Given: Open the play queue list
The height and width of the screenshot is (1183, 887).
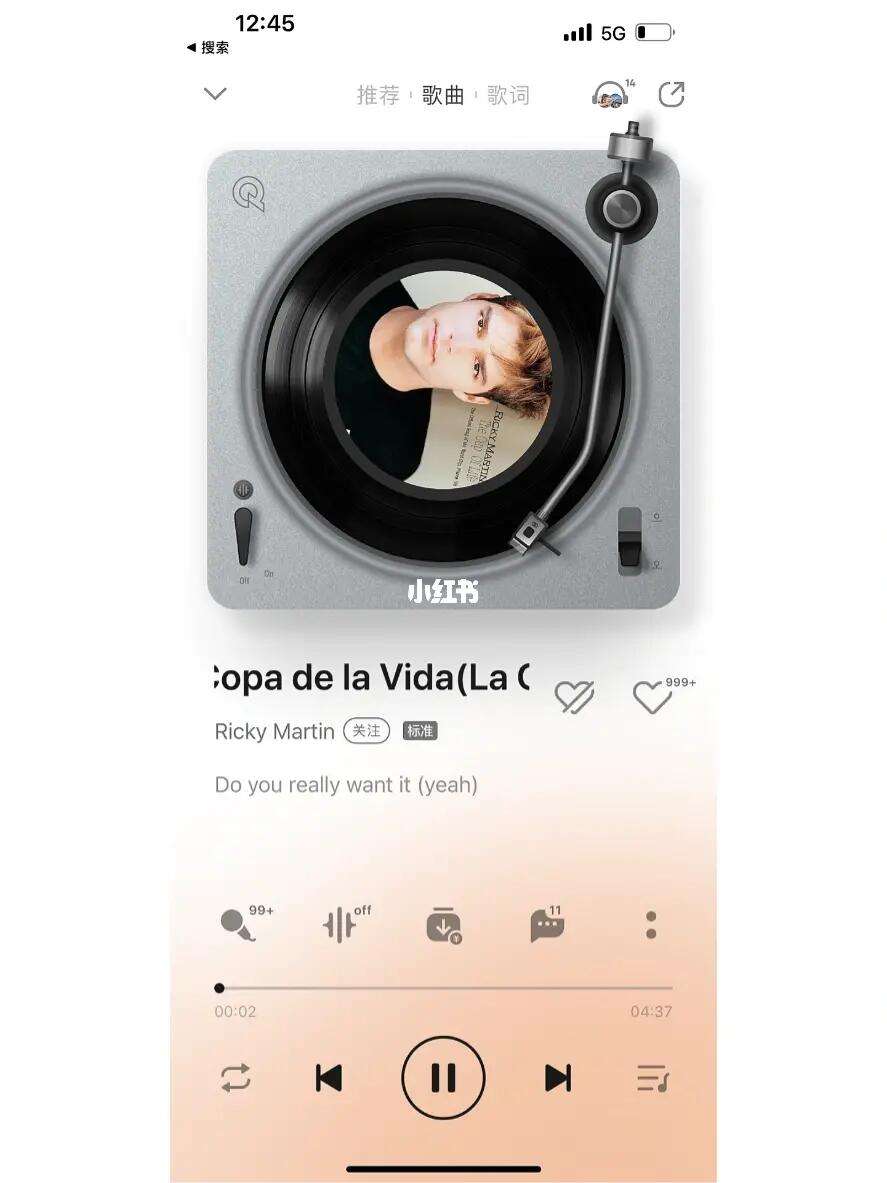Looking at the screenshot, I should coord(652,1077).
